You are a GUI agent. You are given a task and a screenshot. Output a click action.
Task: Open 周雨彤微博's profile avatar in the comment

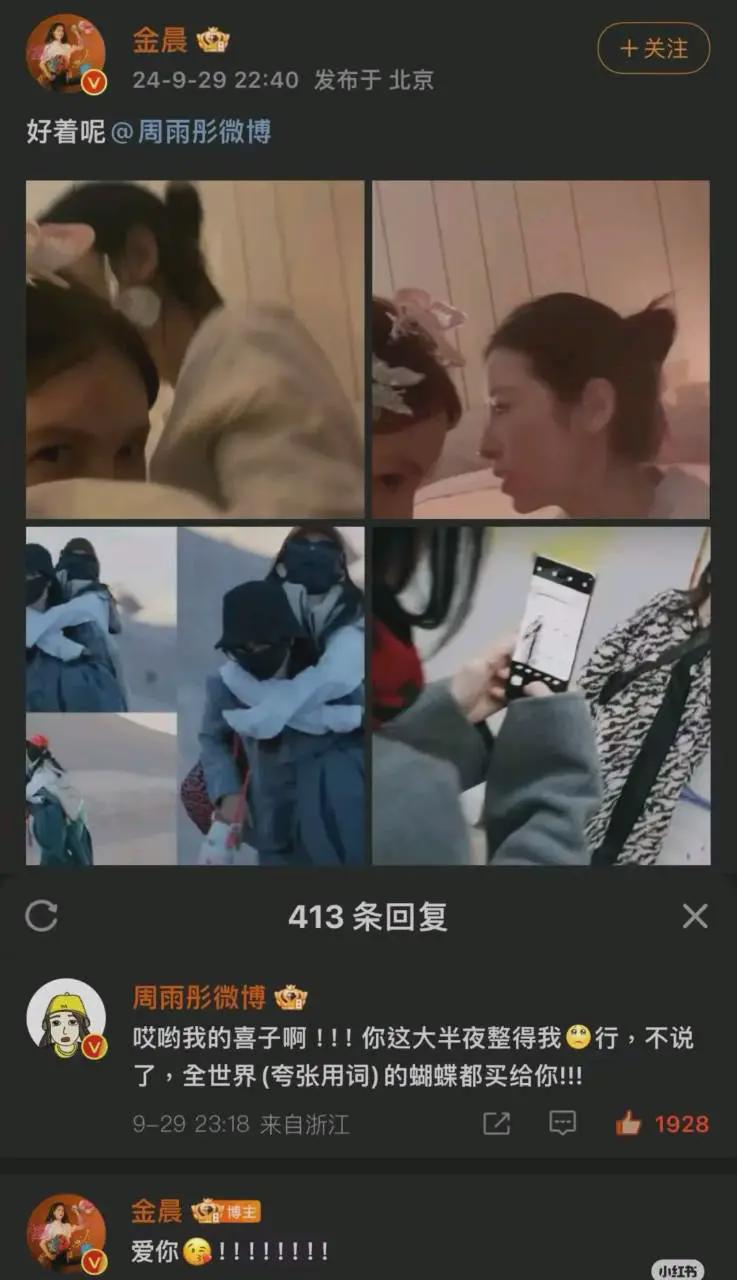coord(66,1019)
